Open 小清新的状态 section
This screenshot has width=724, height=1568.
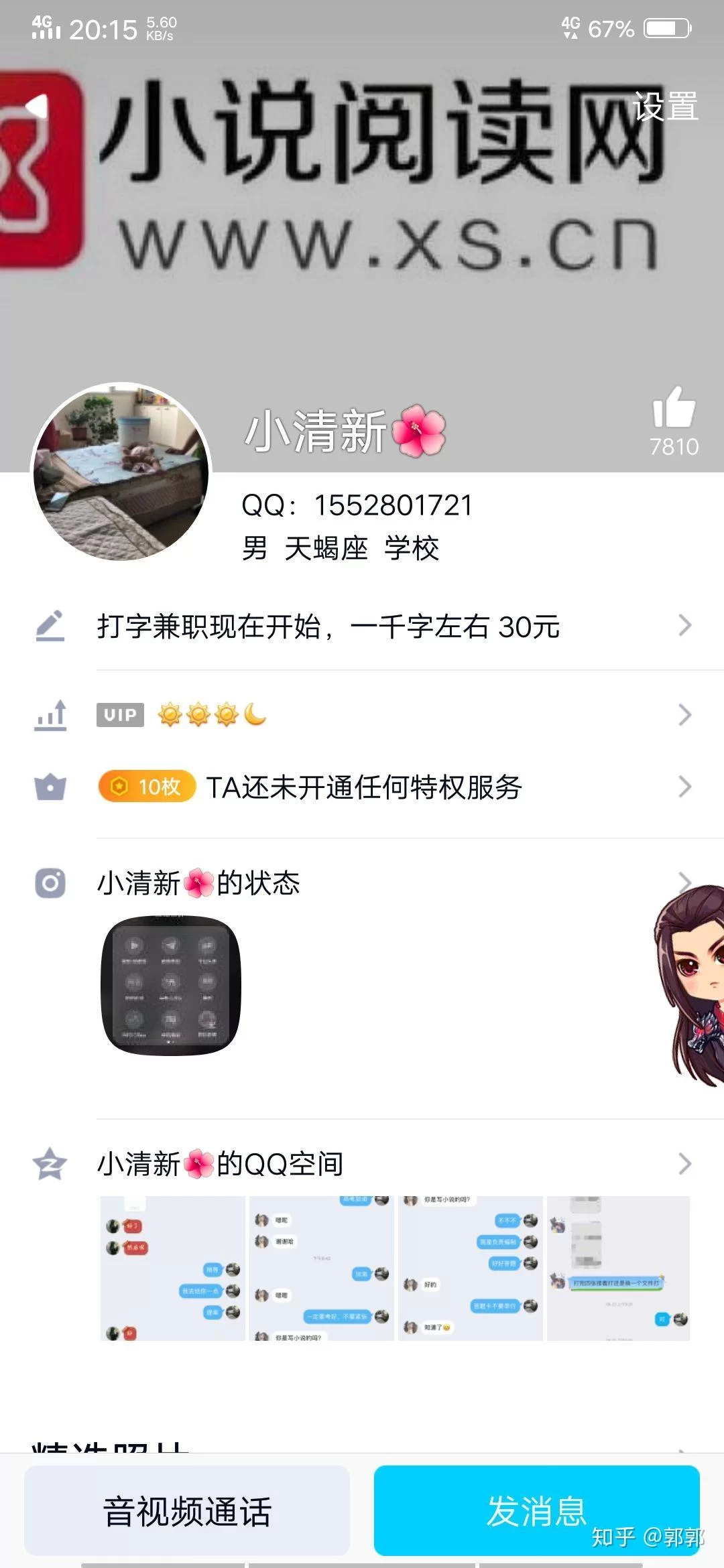click(362, 883)
